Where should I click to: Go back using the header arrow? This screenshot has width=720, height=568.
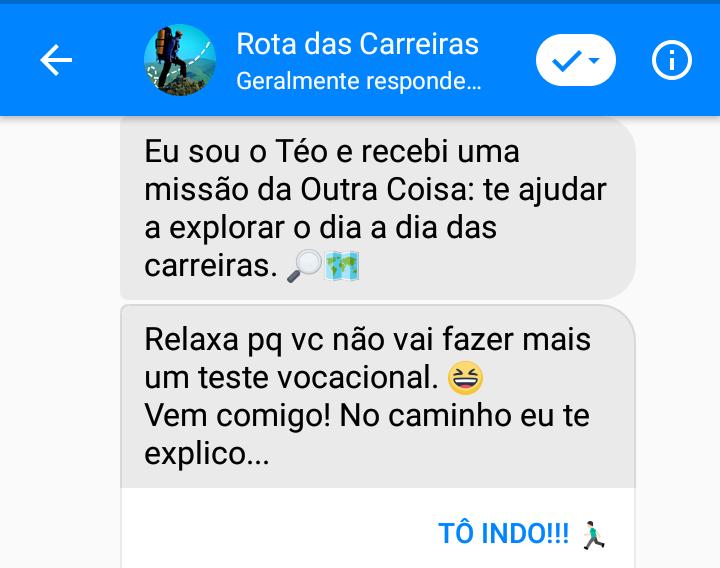click(x=56, y=61)
